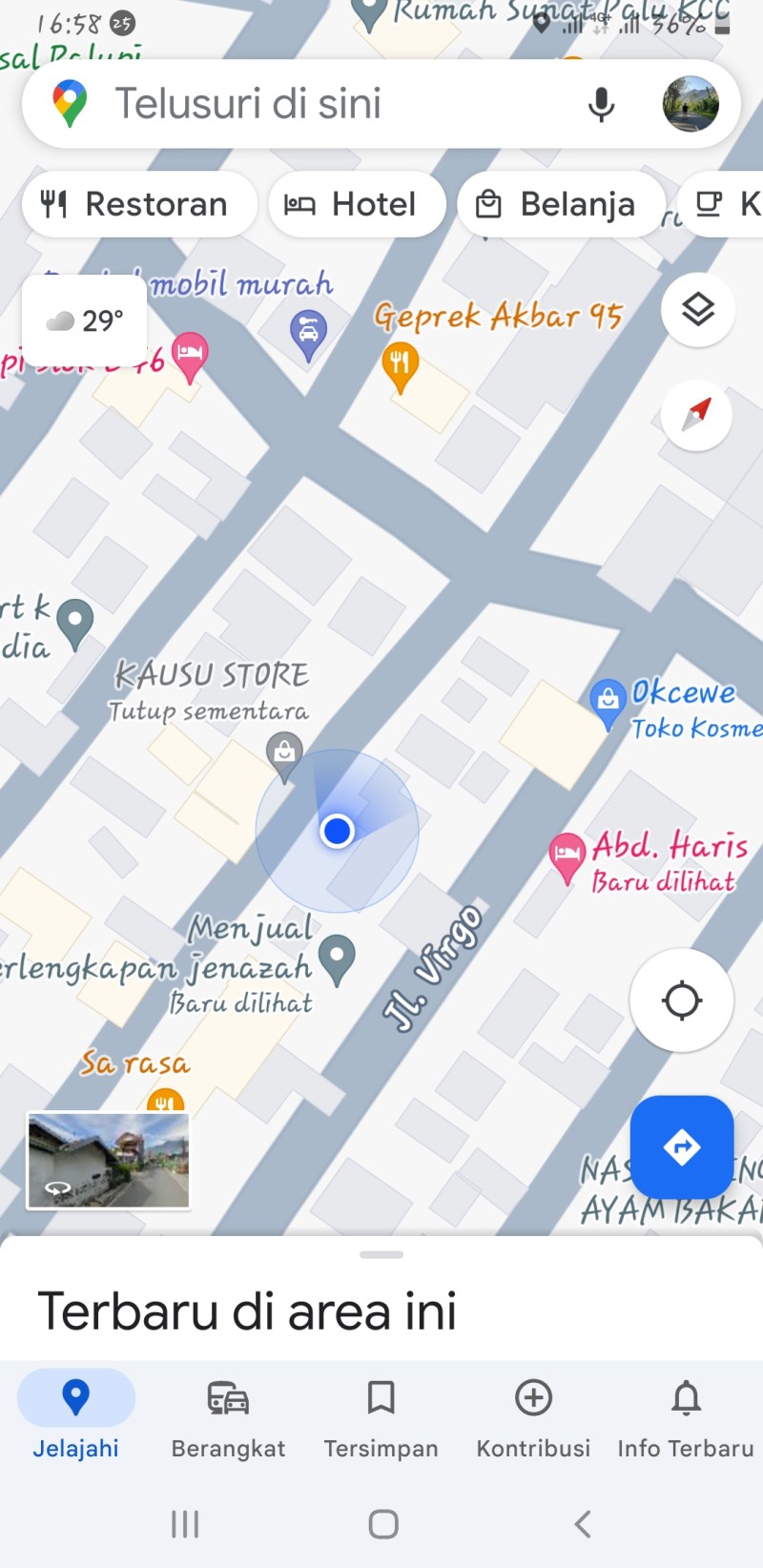Open the Geprek Akbar 95 restaurant pin
Viewport: 763px width, 1568px height.
[x=401, y=368]
